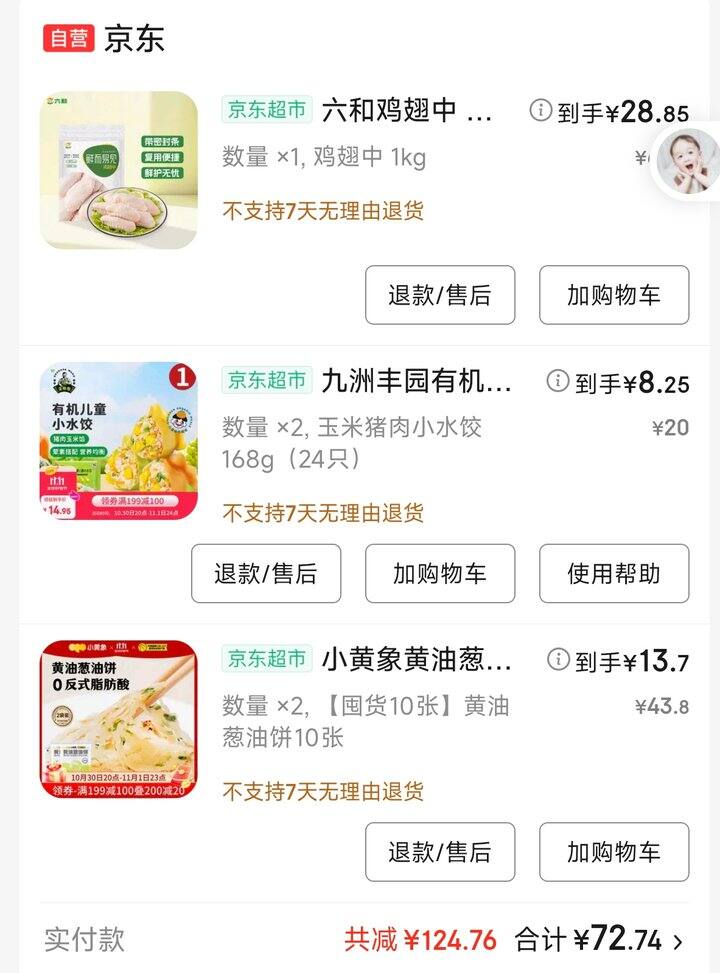Image resolution: width=720 pixels, height=973 pixels.
Task: Show price info for 到手¥28.85
Action: (x=541, y=110)
